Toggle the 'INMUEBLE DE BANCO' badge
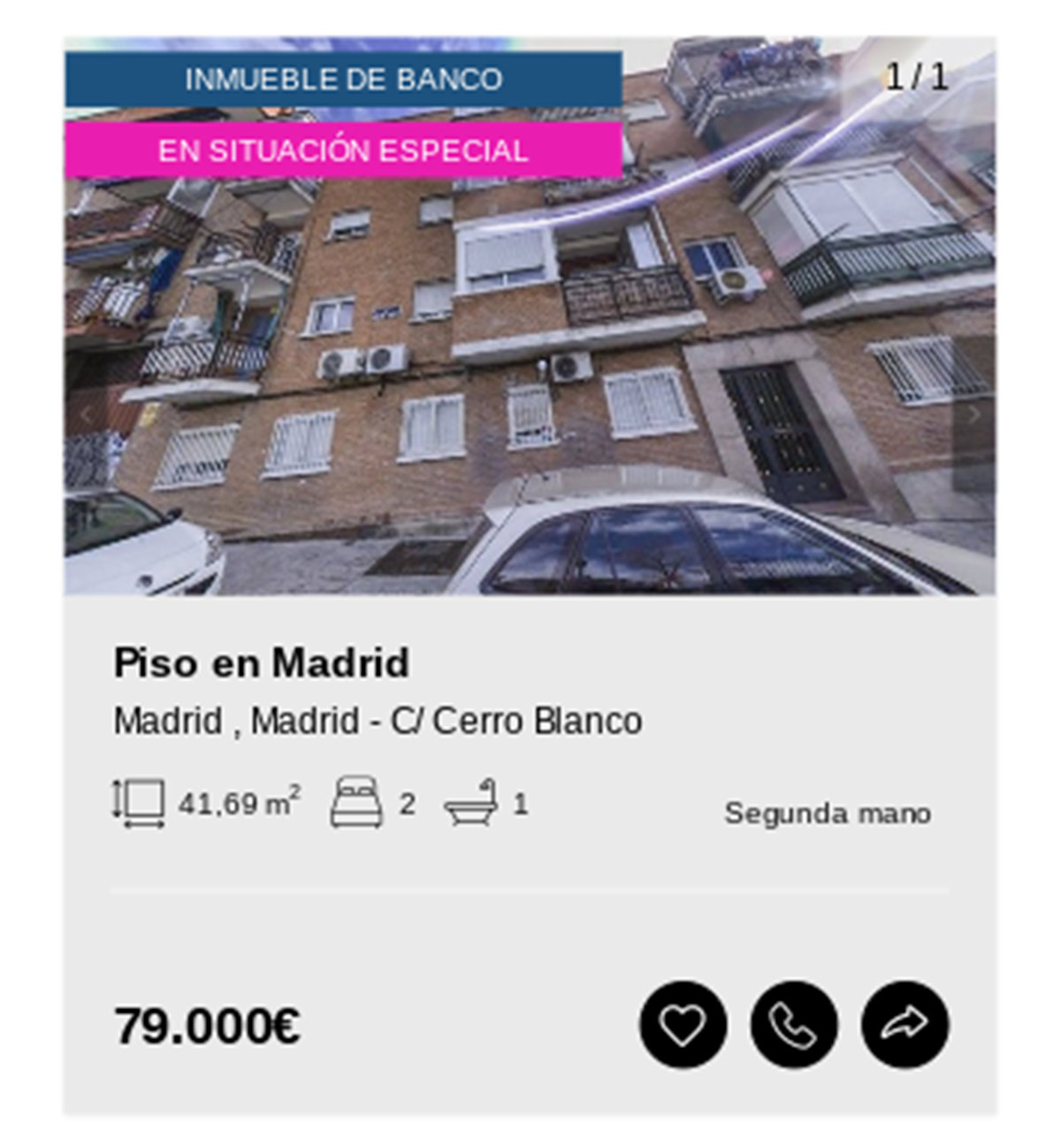 (x=343, y=80)
